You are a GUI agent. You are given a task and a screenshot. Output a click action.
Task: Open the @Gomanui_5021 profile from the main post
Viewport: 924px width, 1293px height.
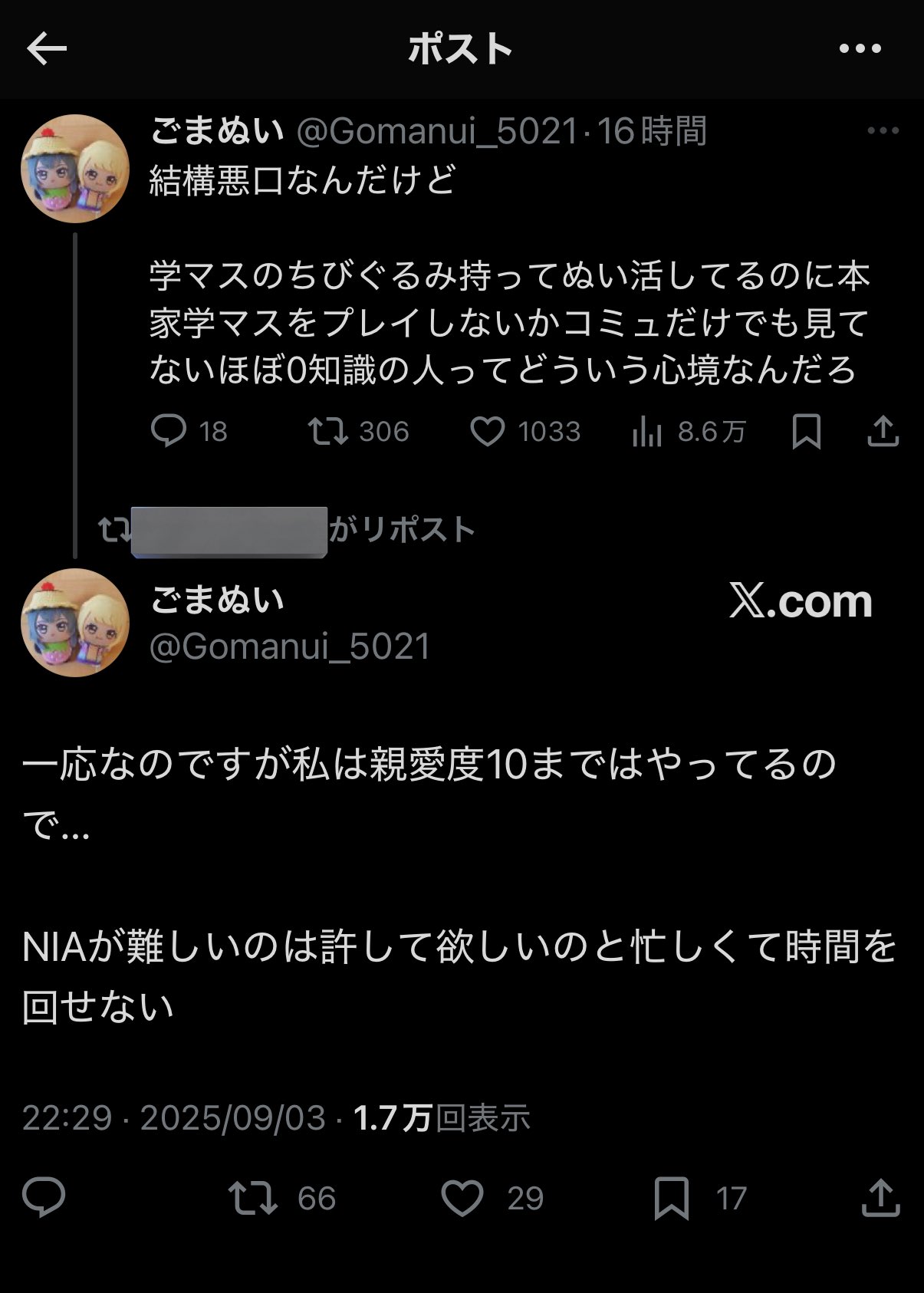tap(290, 646)
